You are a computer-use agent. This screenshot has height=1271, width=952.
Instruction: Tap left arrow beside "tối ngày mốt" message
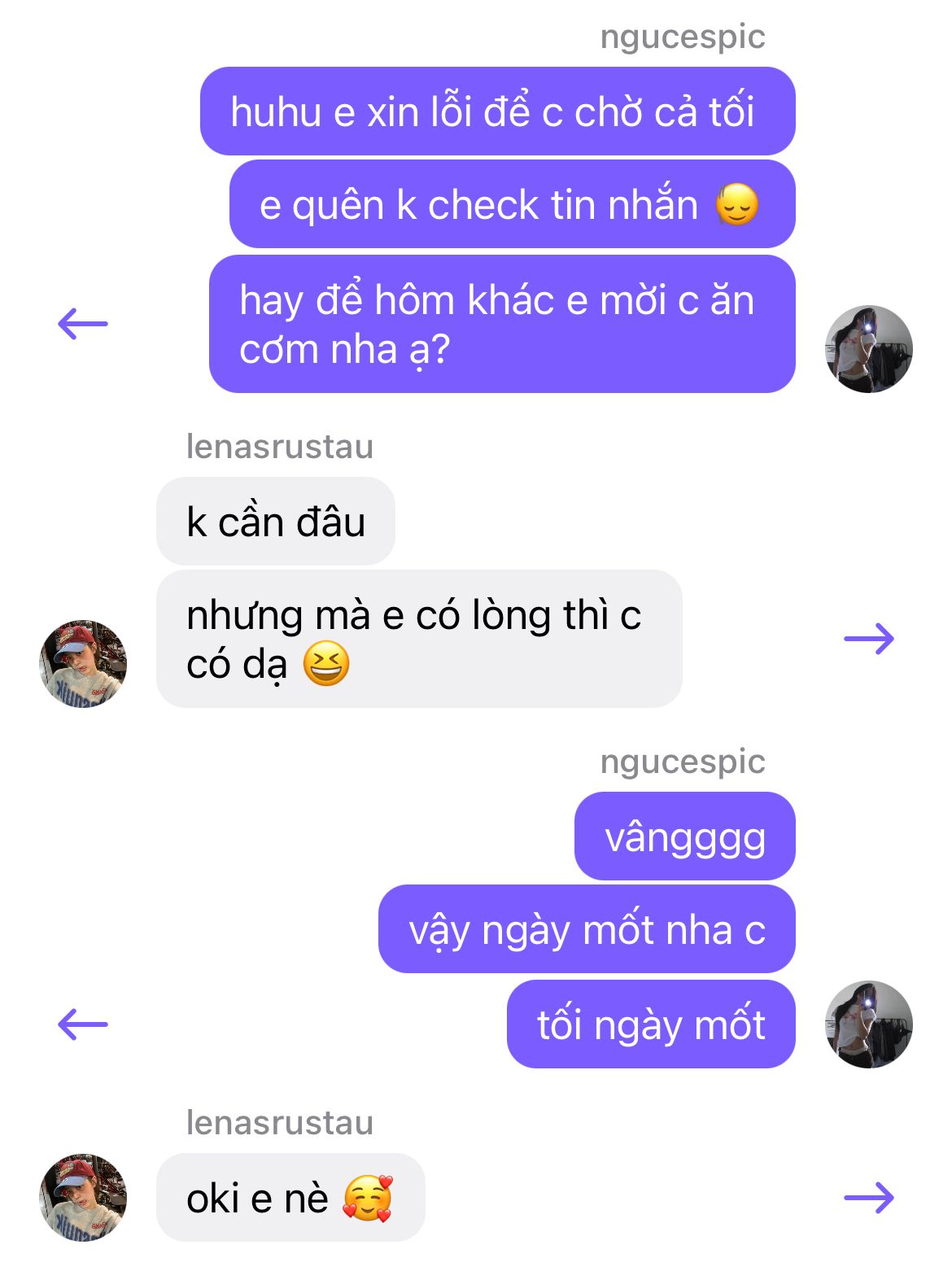[x=83, y=1024]
